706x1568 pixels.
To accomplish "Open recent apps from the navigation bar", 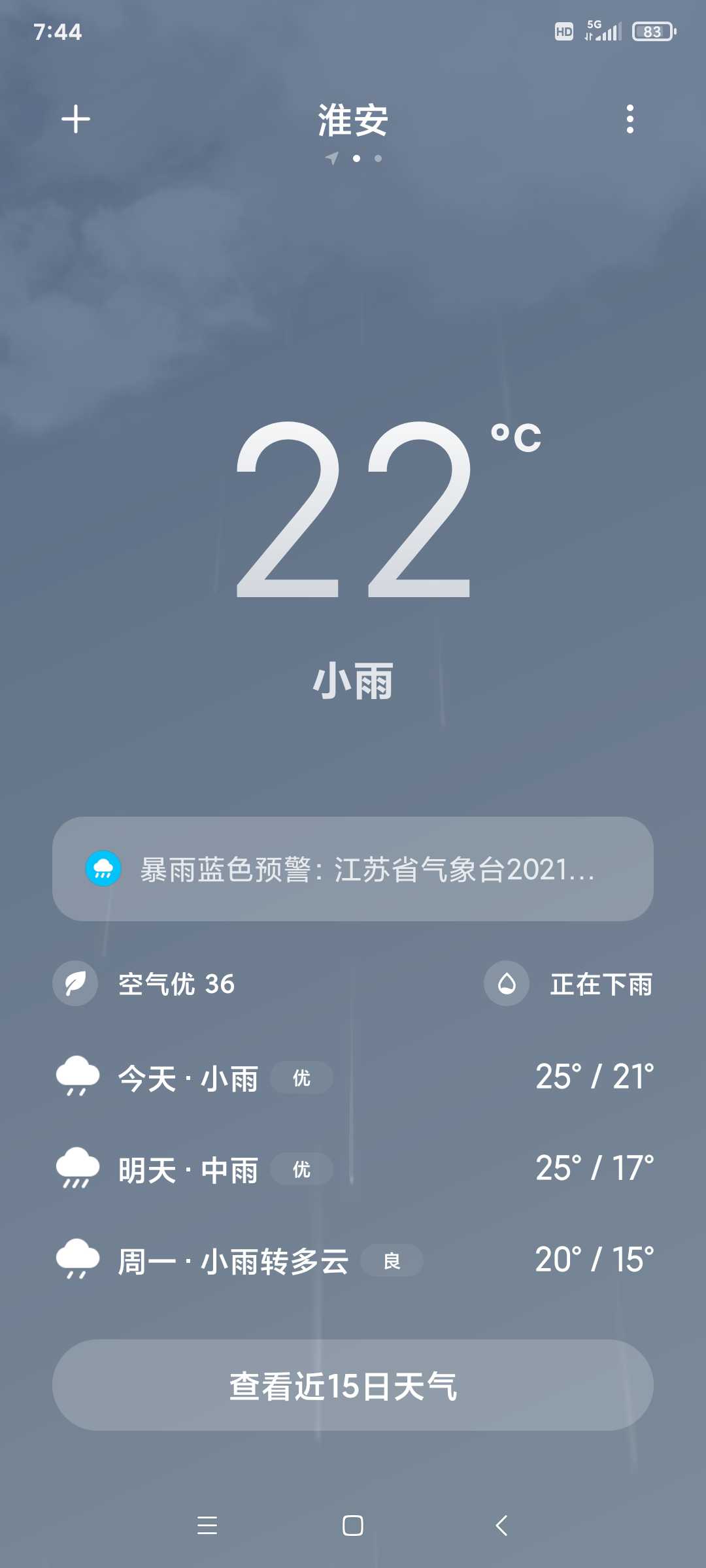I will pos(207,1526).
